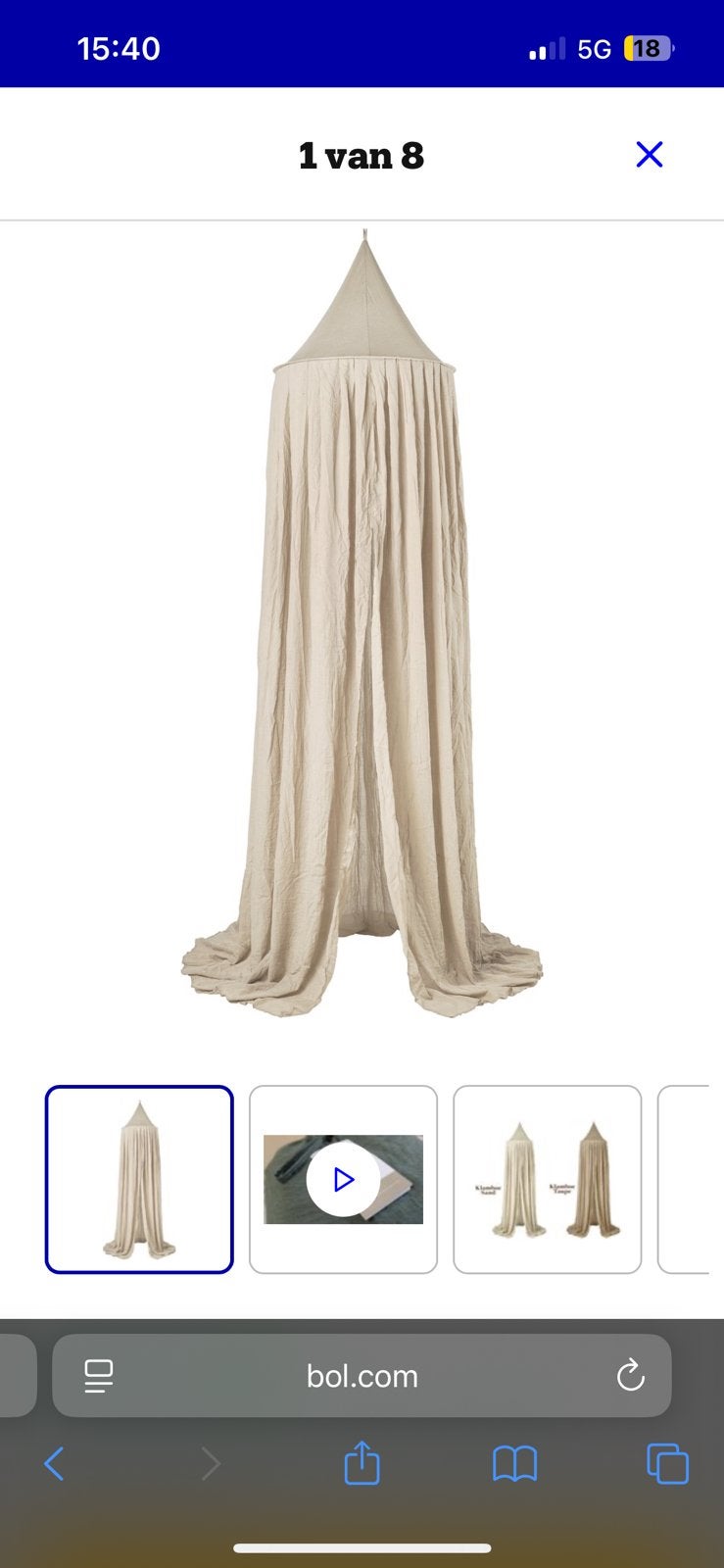This screenshot has height=1568, width=724.
Task: Open Safari bookmarks
Action: click(514, 1464)
